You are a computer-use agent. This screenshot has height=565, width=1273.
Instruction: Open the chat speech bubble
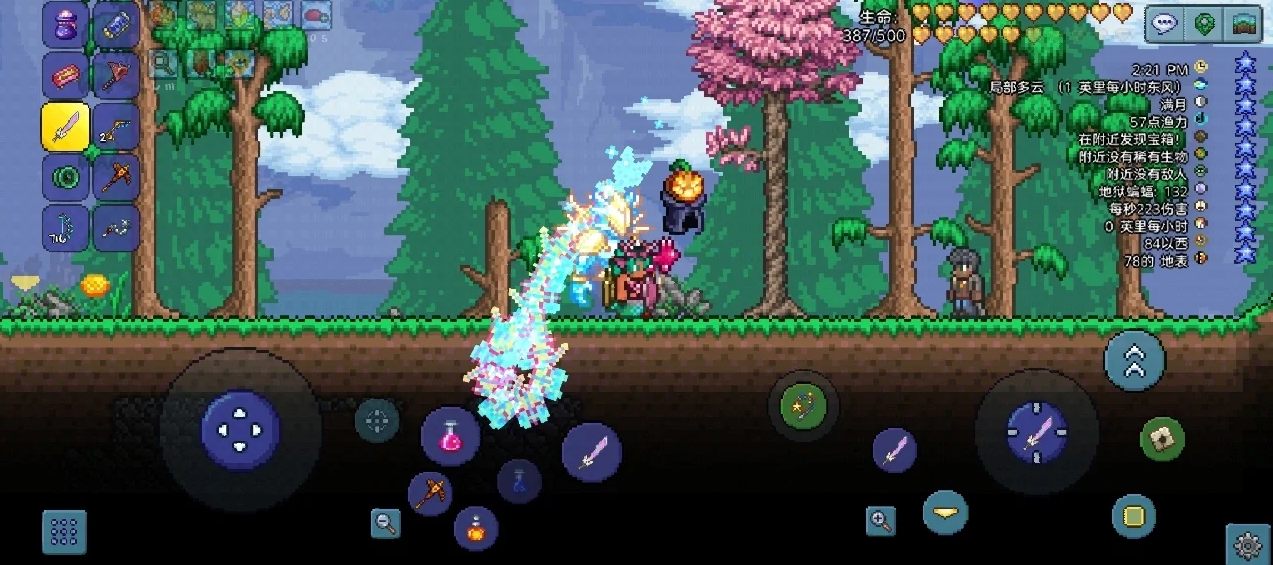(1163, 24)
